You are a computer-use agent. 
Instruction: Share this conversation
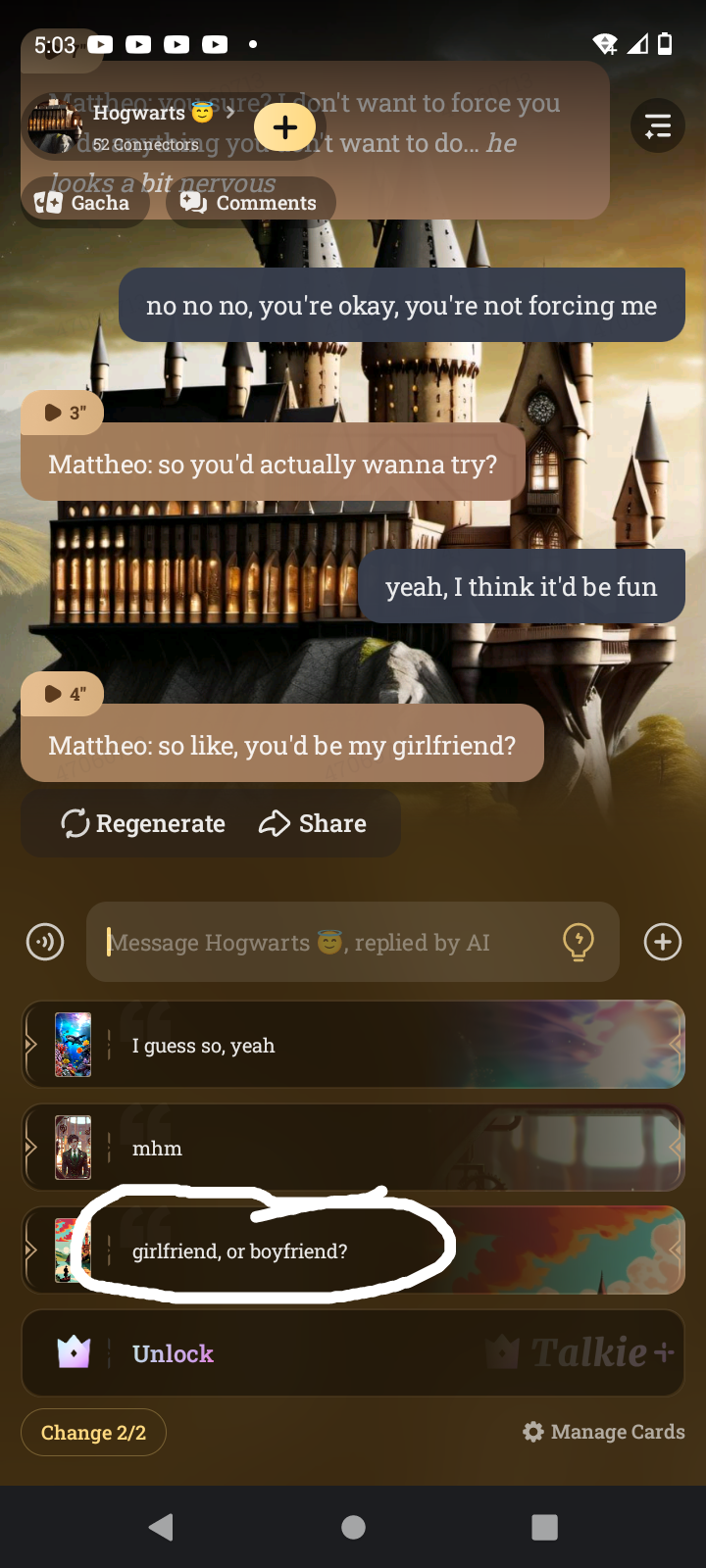coord(313,823)
